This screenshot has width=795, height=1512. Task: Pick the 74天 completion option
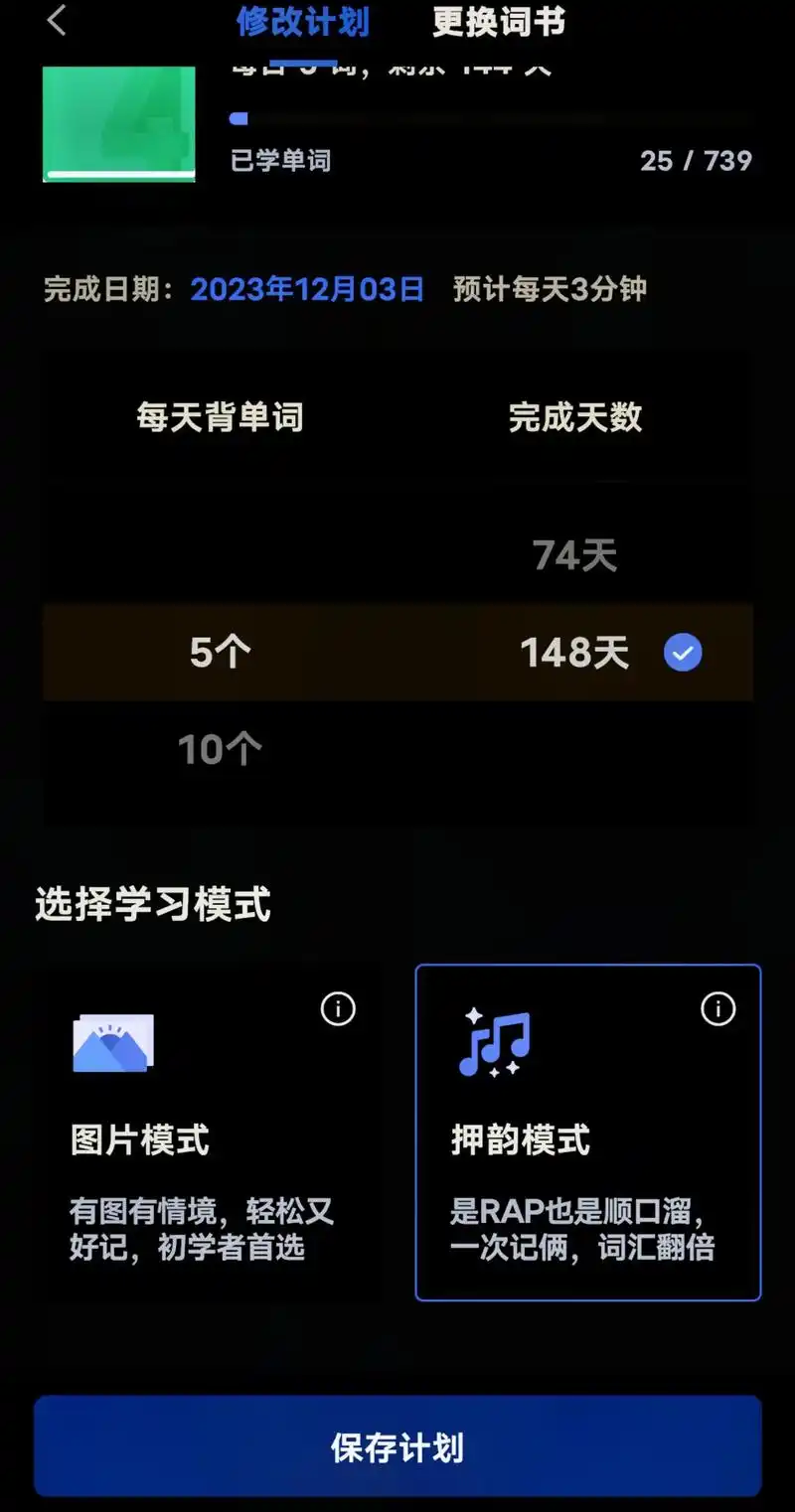click(x=574, y=555)
